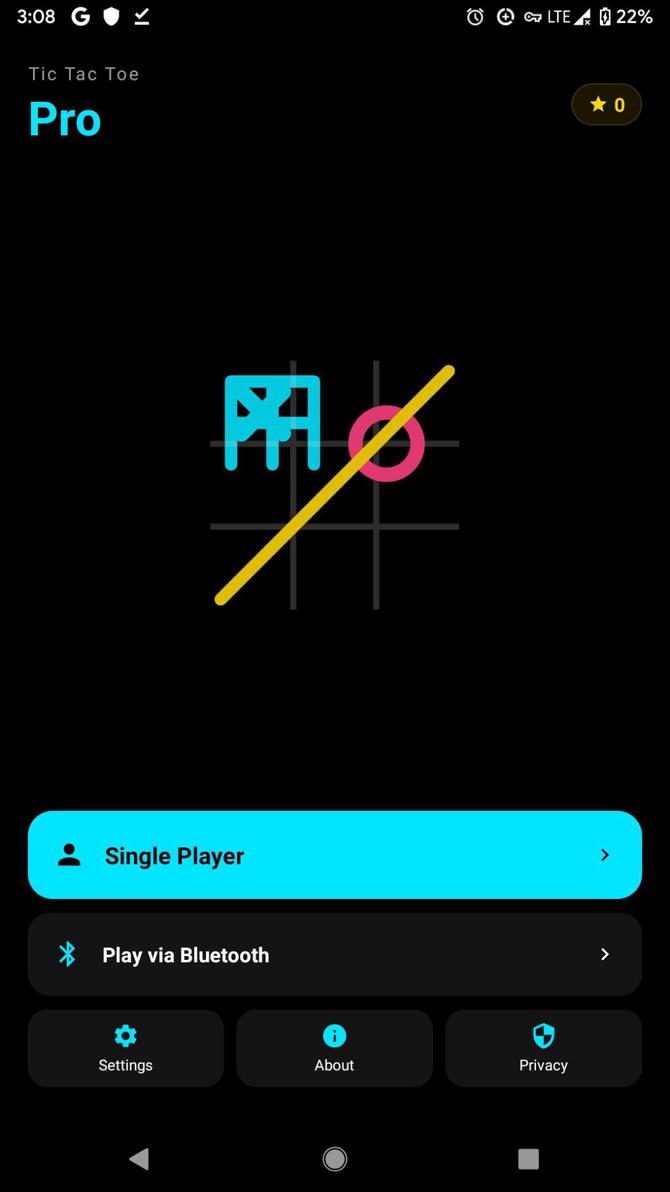This screenshot has height=1192, width=670.
Task: Tap the star points badge
Action: [x=607, y=104]
